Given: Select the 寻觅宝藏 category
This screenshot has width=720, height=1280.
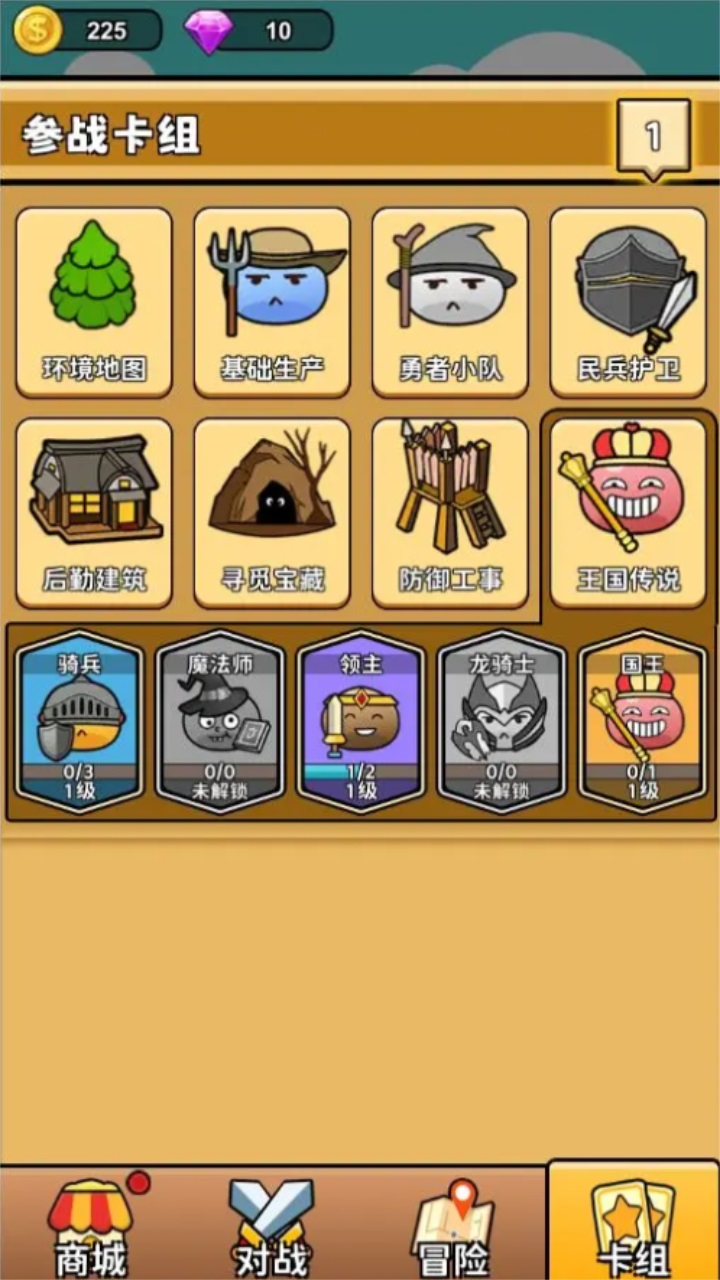Looking at the screenshot, I should click(272, 512).
